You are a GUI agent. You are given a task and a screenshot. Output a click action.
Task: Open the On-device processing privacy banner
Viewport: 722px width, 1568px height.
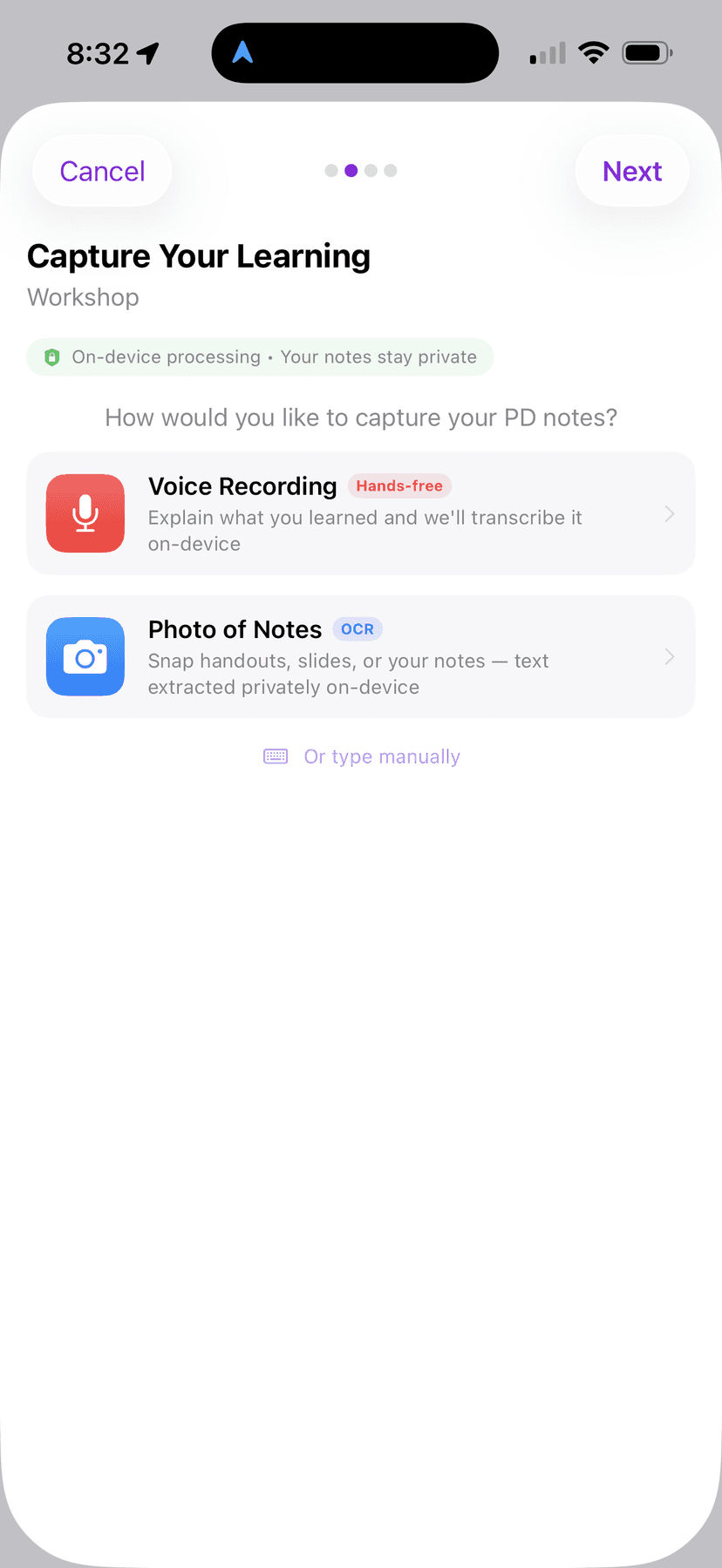259,356
